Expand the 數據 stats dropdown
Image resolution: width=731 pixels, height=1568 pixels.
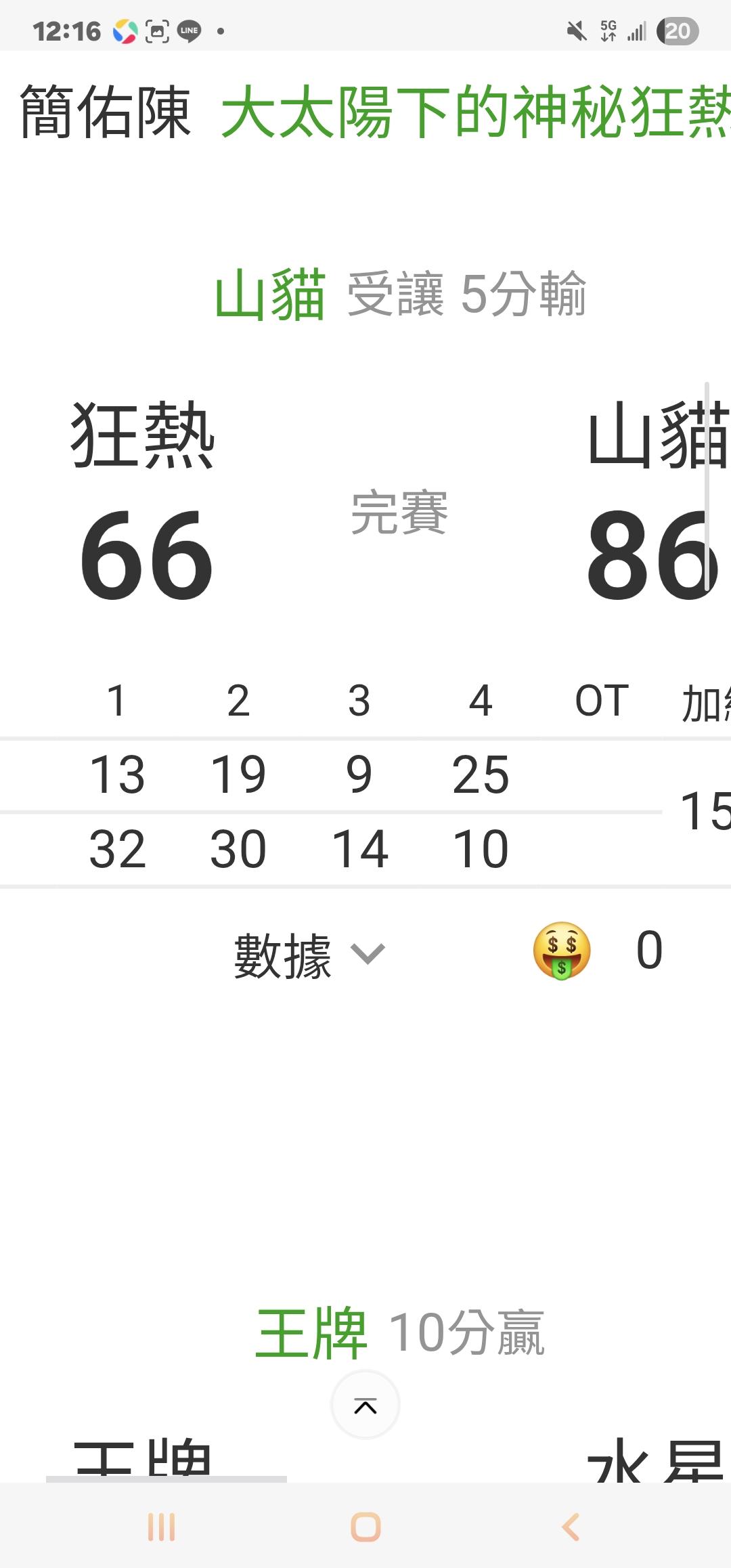(309, 955)
